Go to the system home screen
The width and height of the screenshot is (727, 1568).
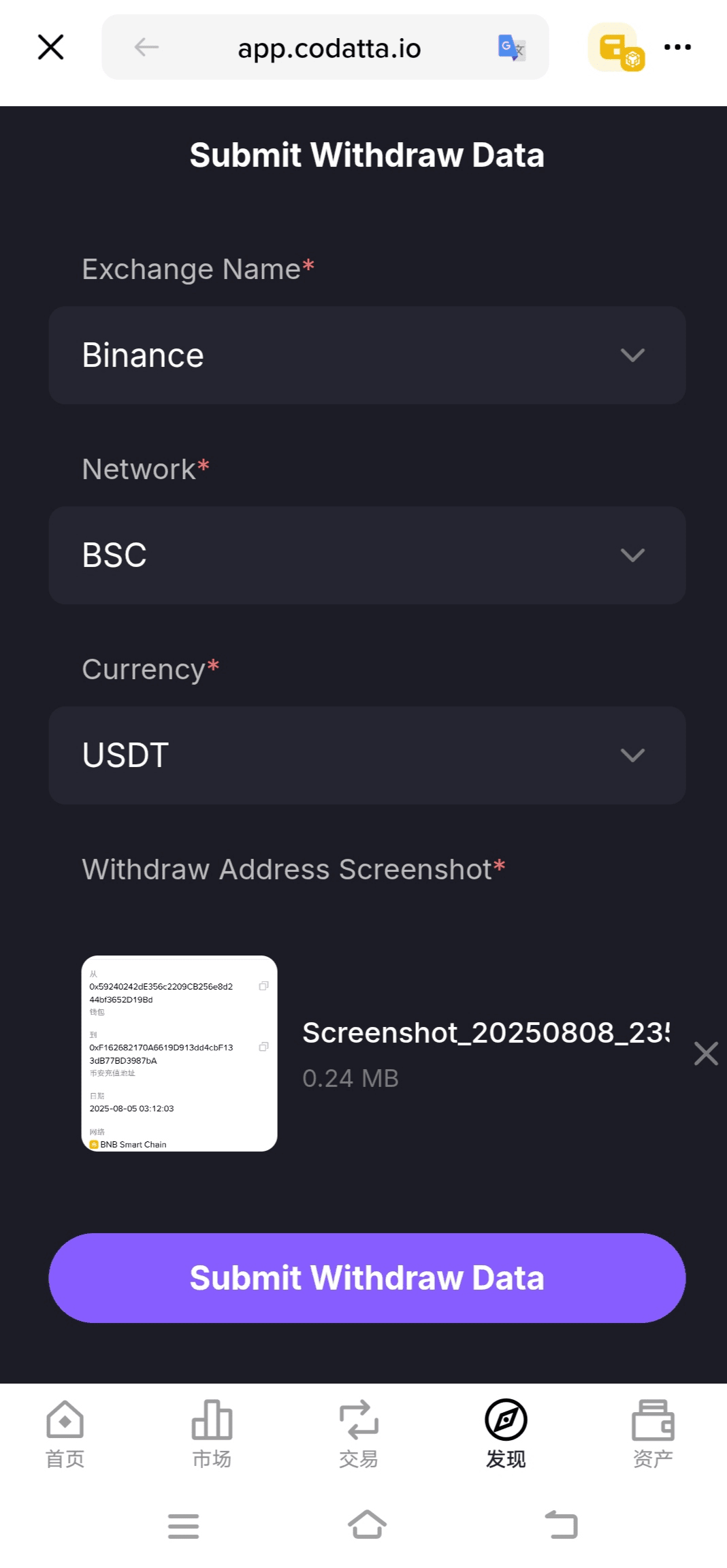367,1524
